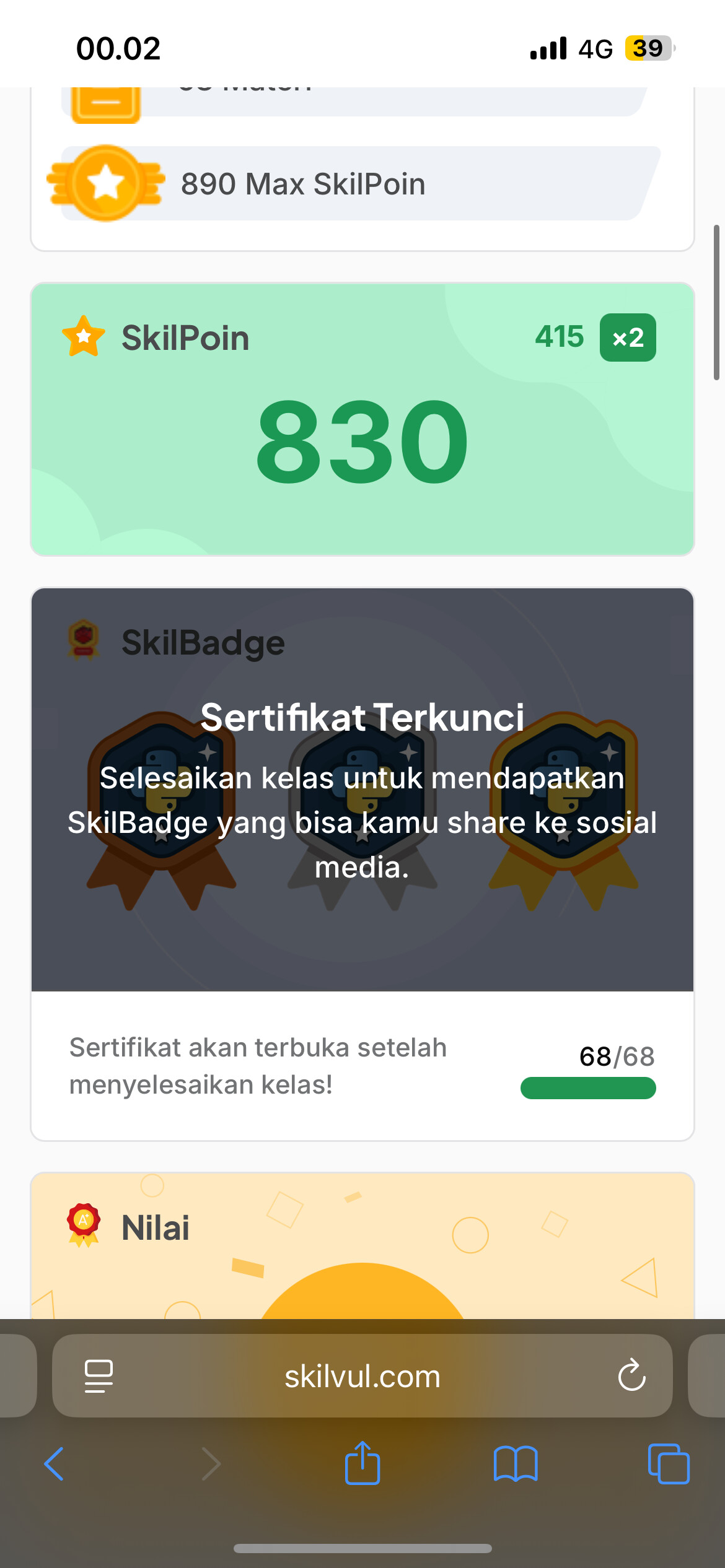Reload the skilvul.com page
The image size is (725, 1568).
[x=631, y=1376]
